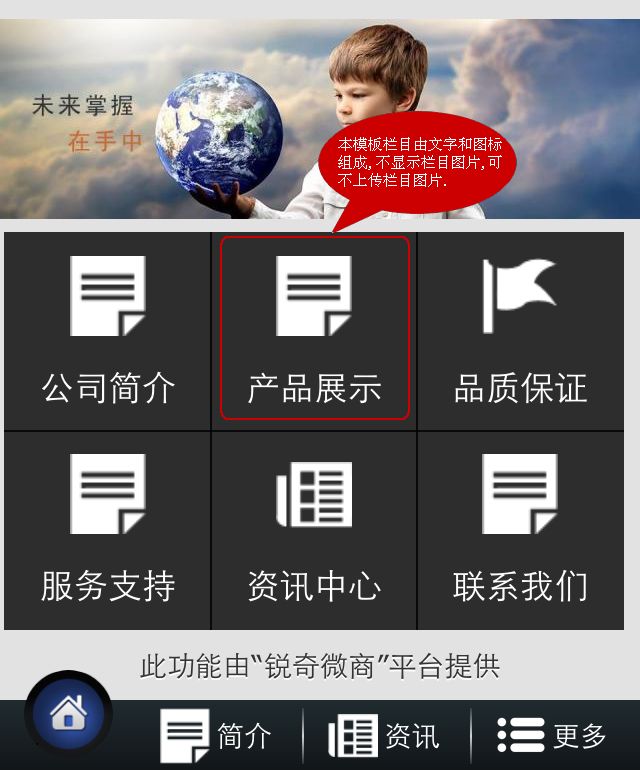
Task: Tap 联系我们 to contact
Action: click(x=520, y=531)
